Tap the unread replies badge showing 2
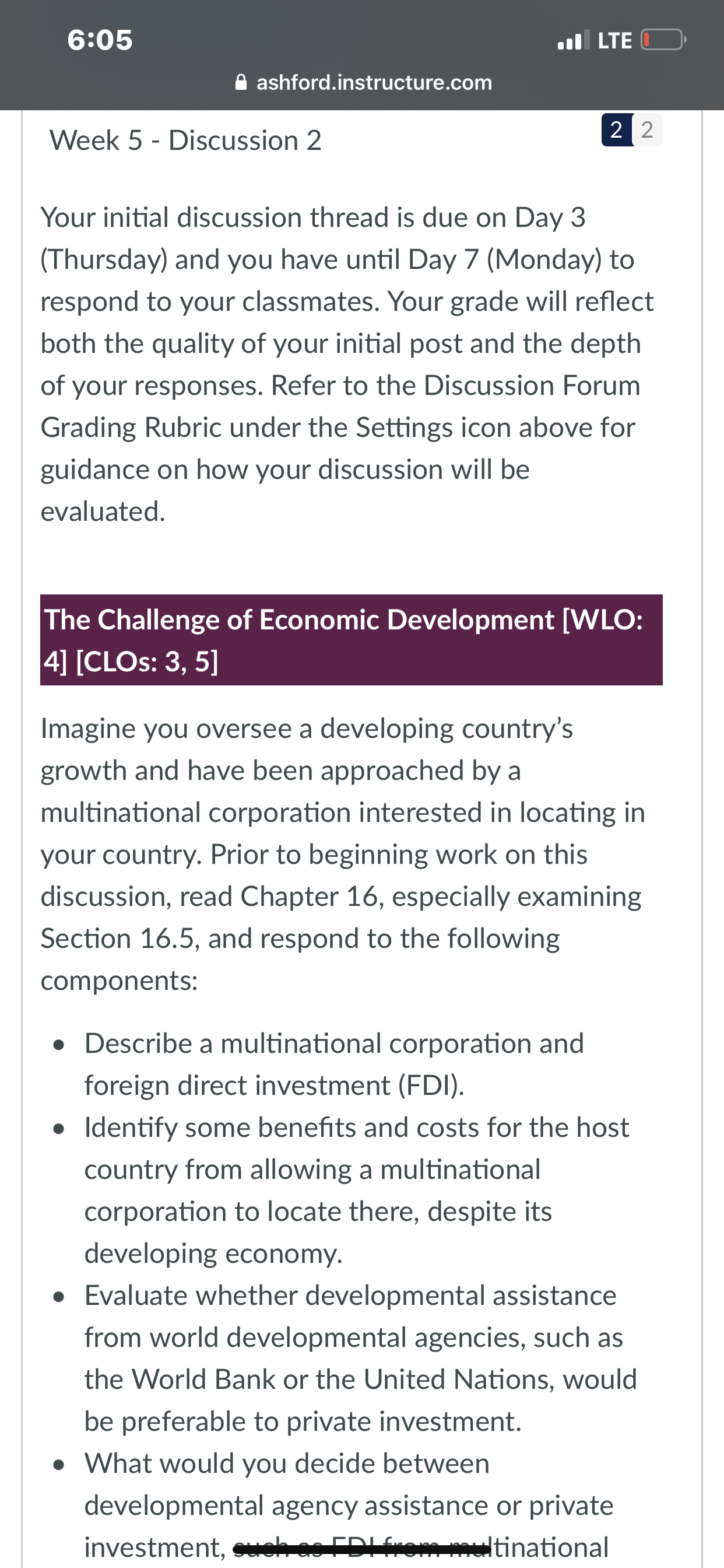The height and width of the screenshot is (1568, 724). (x=616, y=129)
